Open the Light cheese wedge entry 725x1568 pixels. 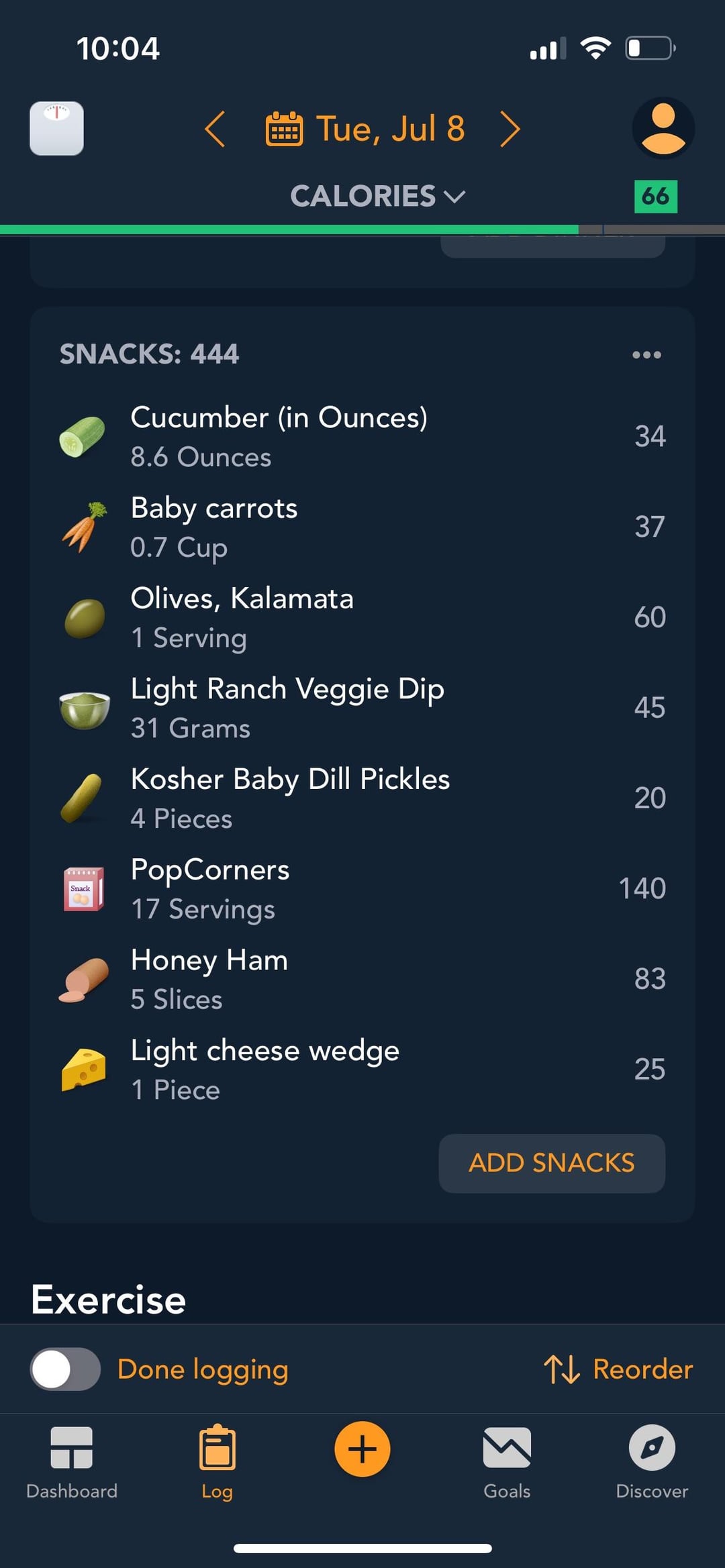pos(362,1069)
